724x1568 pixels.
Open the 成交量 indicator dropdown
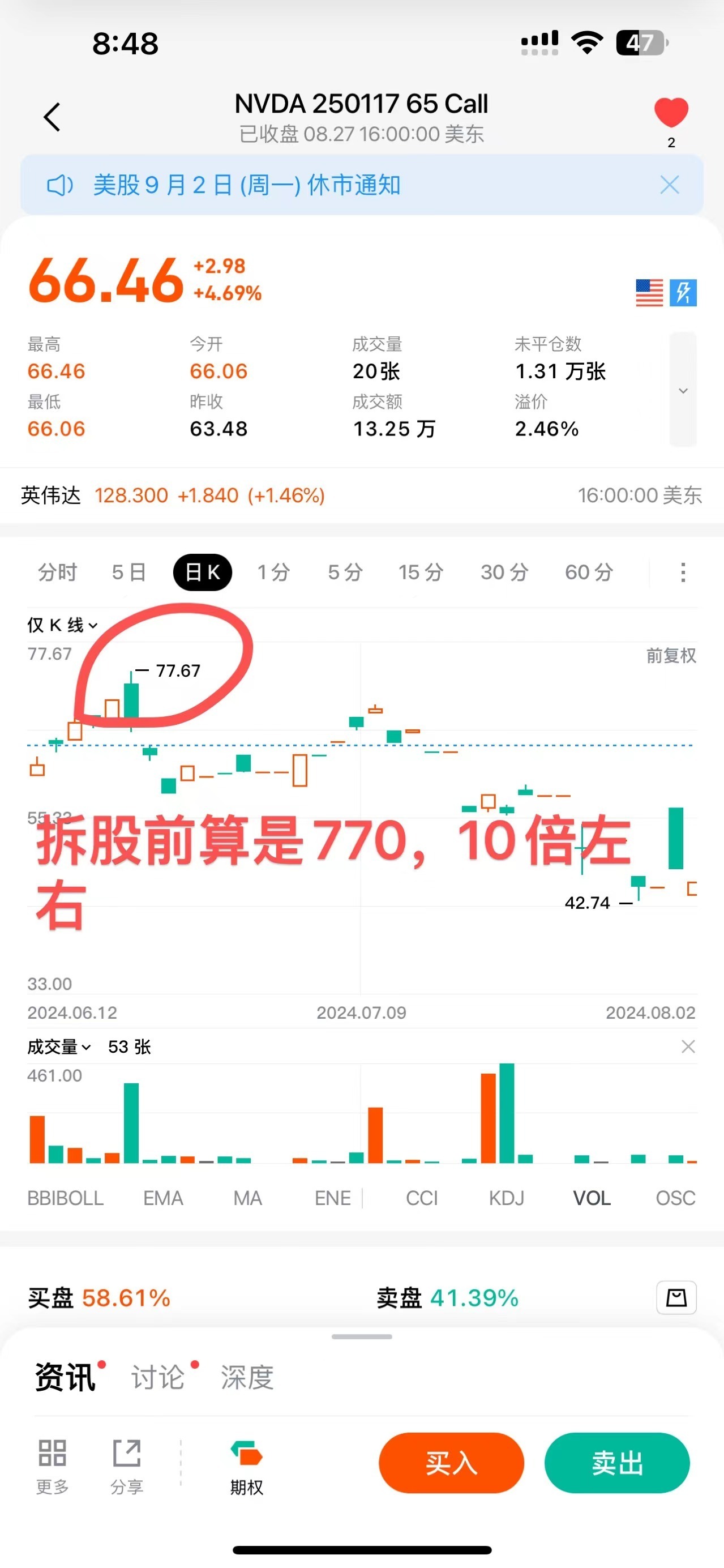tap(59, 1047)
